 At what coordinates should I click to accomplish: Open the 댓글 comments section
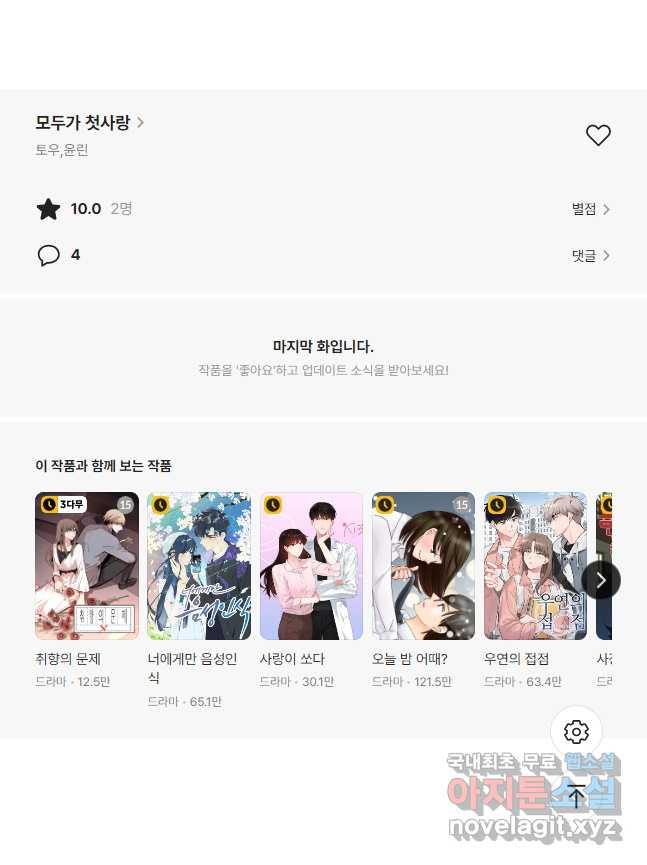pos(590,256)
